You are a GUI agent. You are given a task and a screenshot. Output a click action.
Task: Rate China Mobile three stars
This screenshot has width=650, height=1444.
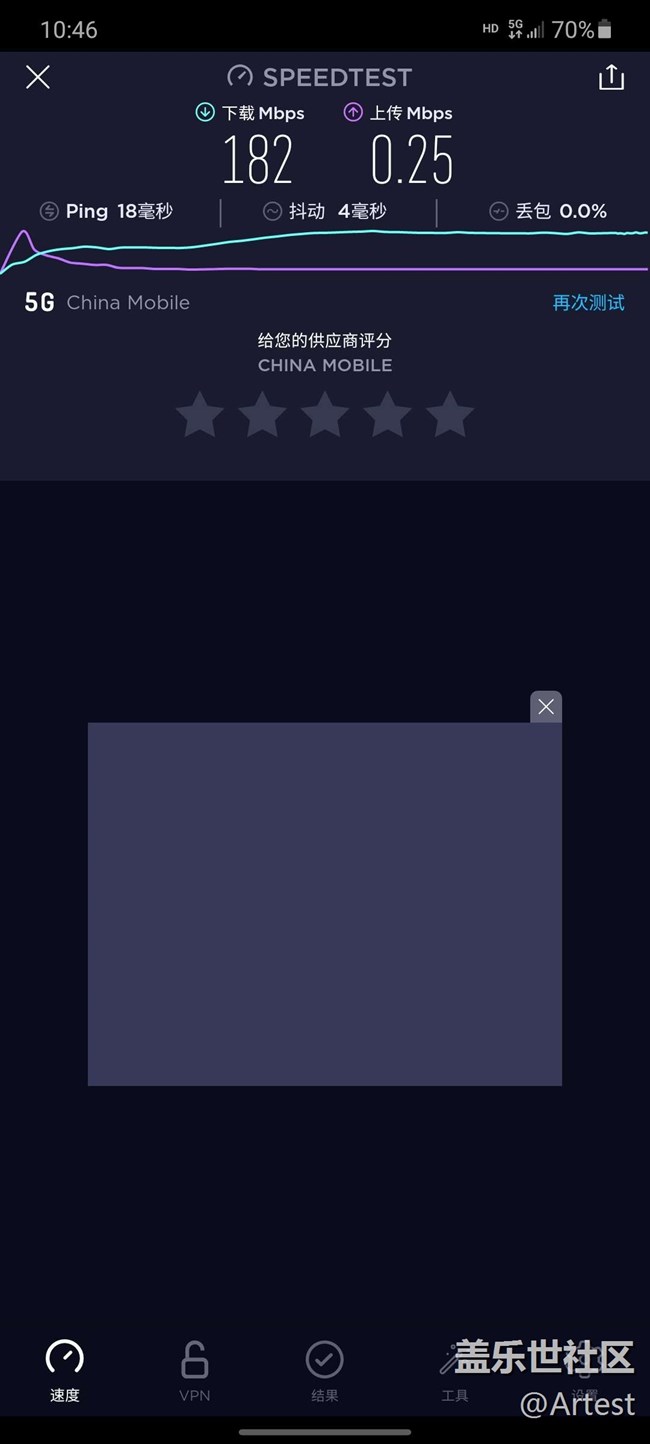pyautogui.click(x=325, y=414)
